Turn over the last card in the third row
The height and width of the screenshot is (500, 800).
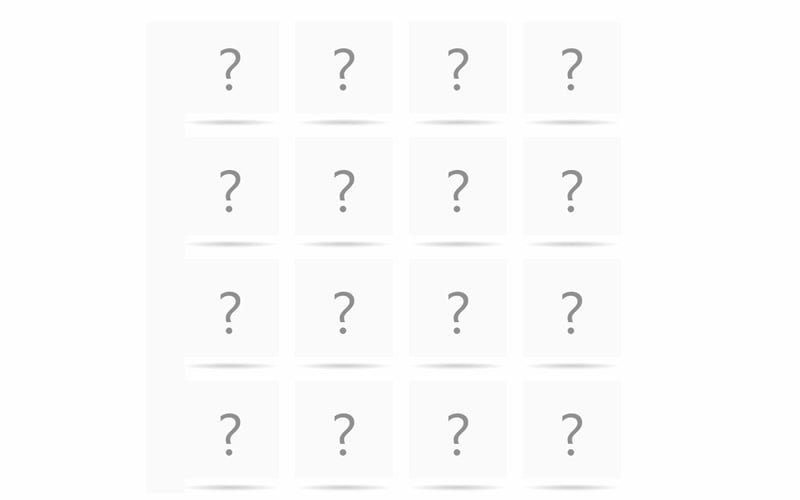tap(571, 310)
